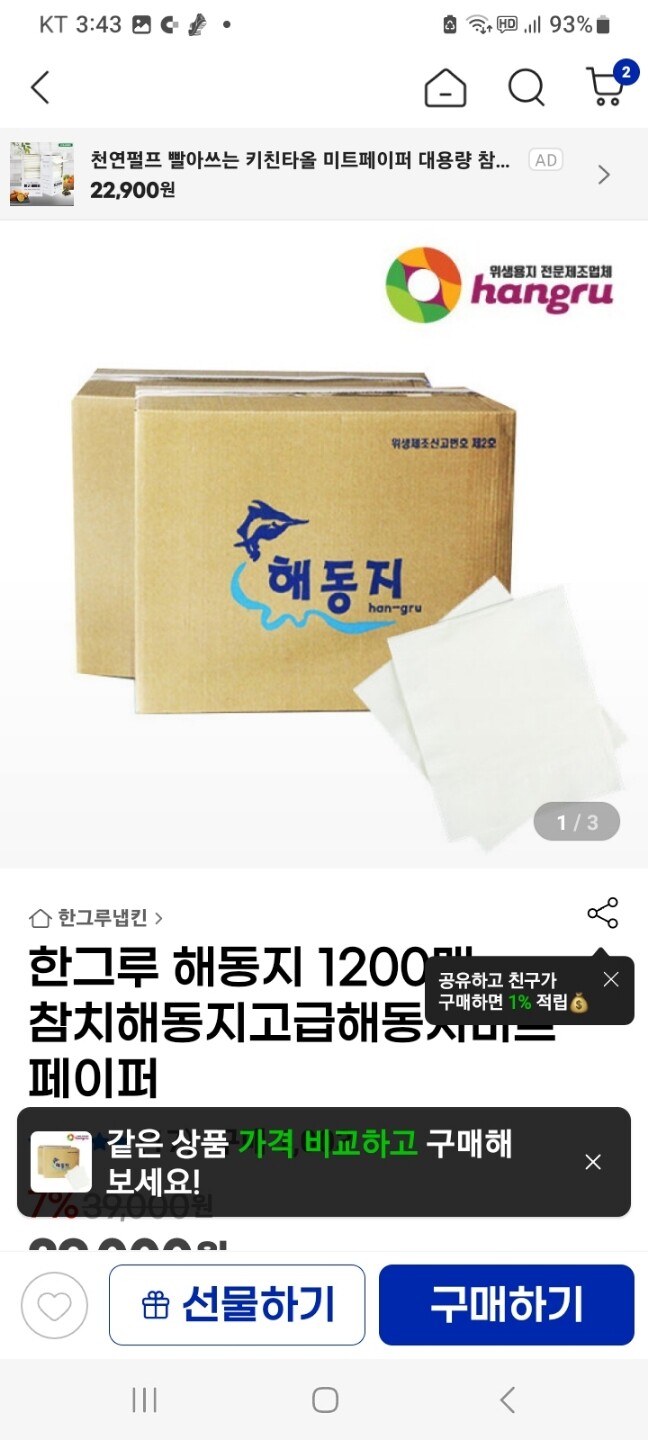
Task: Go back using the top-left arrow
Action: tap(40, 88)
